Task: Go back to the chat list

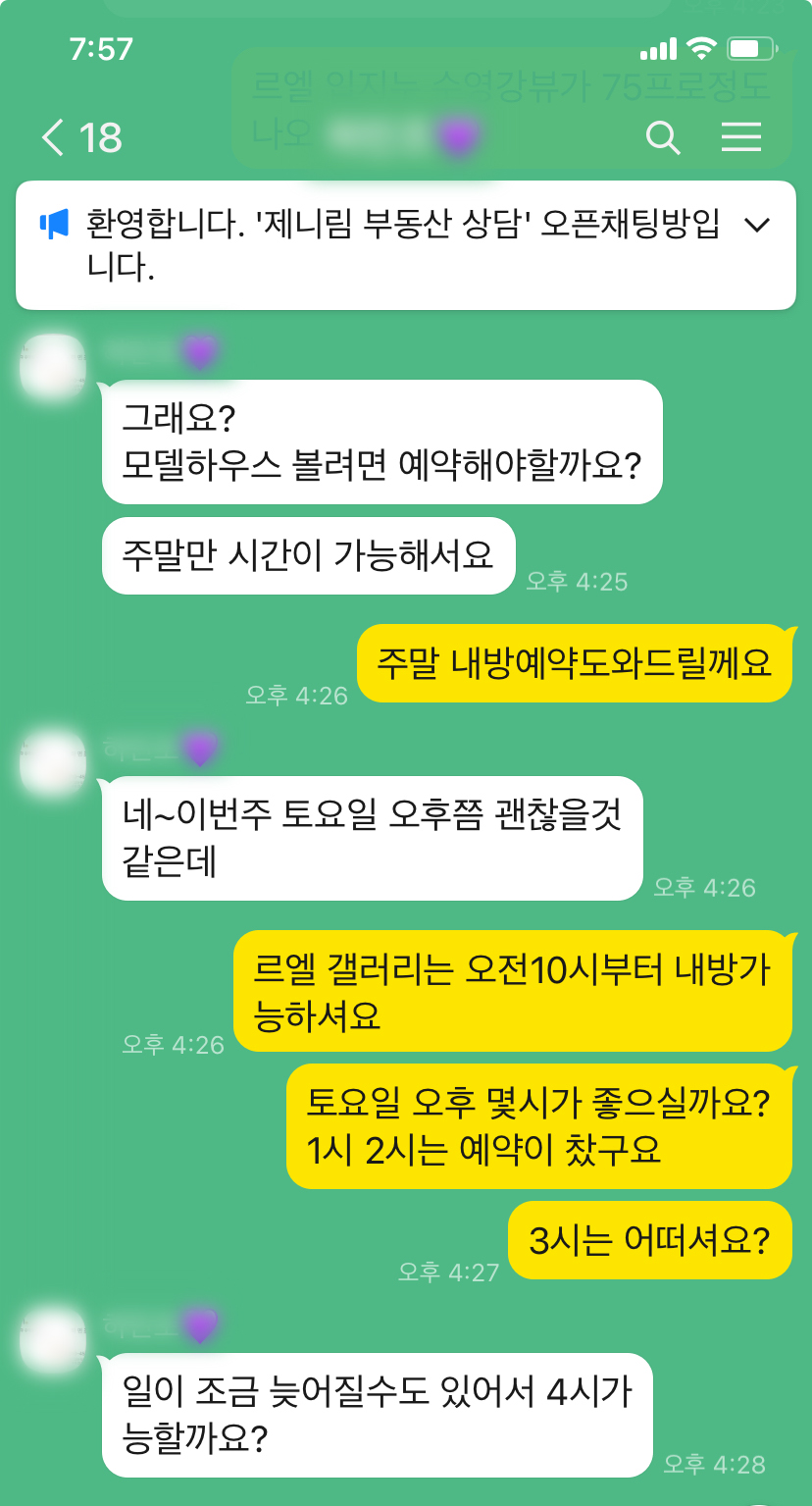Action: pos(54,138)
